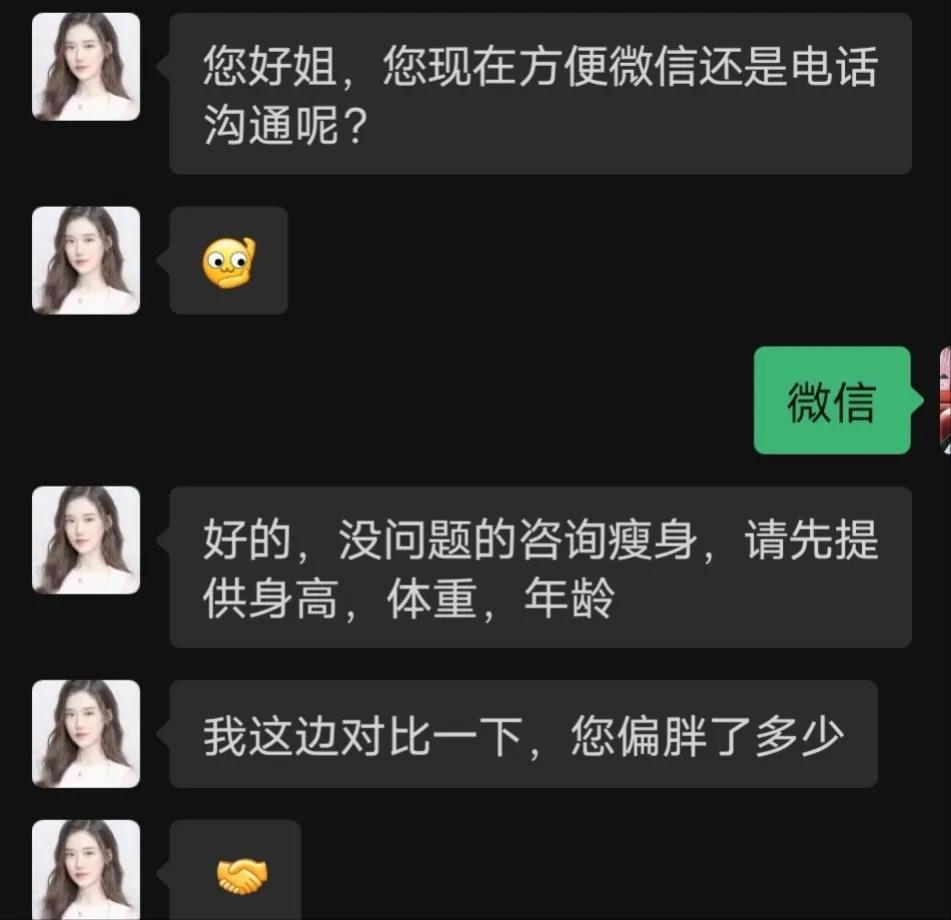Tap the avatar next to the handshake emoji
951x920 pixels.
[86, 868]
